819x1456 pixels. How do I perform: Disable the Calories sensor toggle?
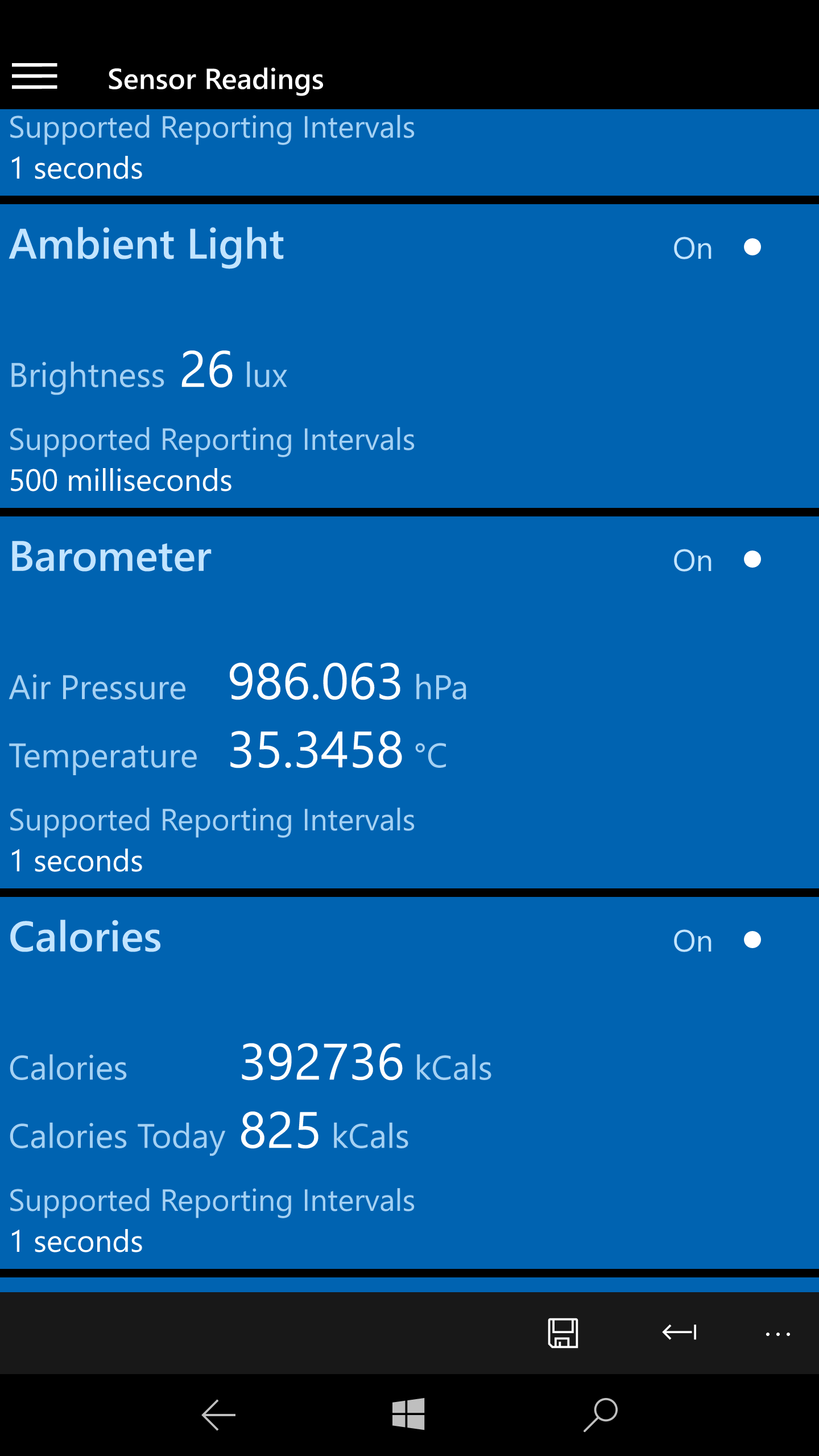point(745,940)
